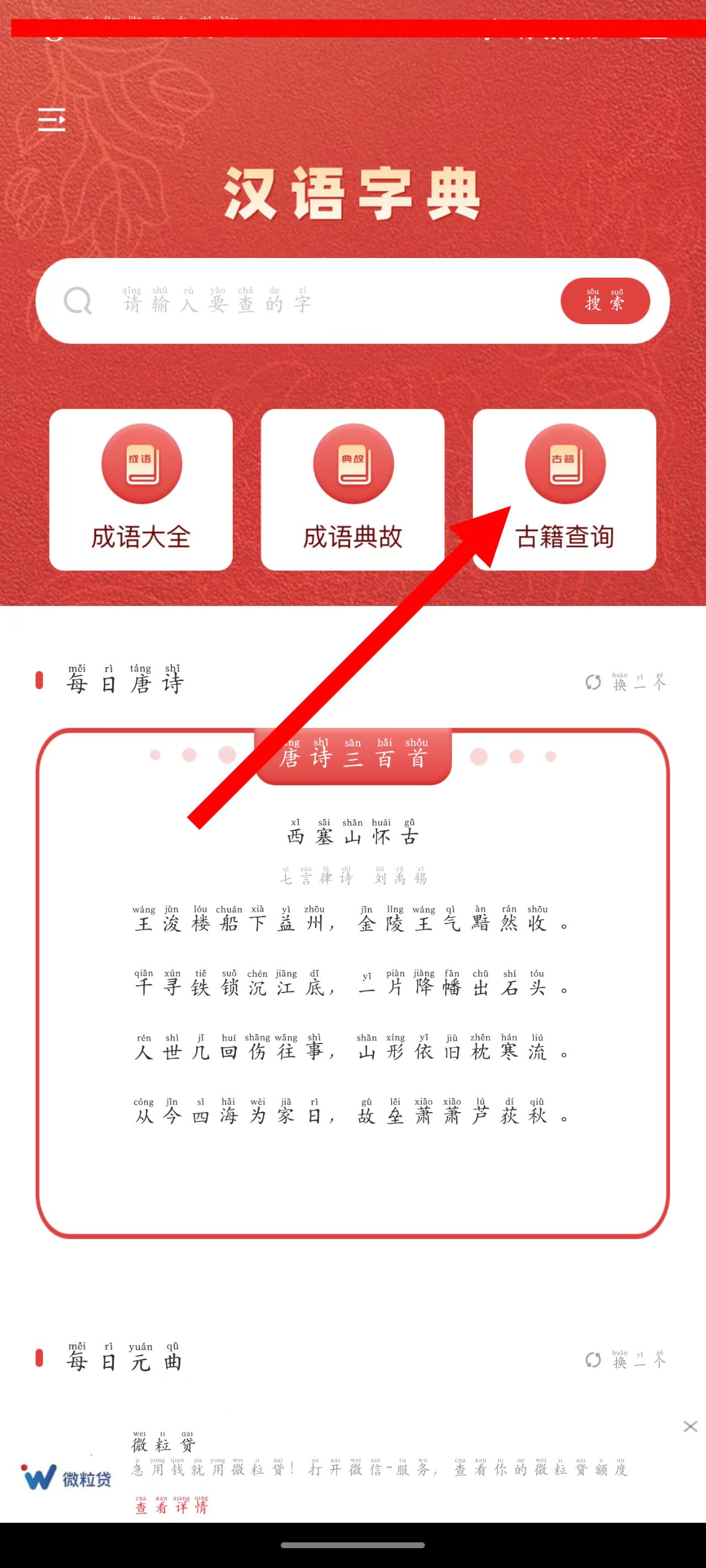The height and width of the screenshot is (1568, 706).
Task: Open the poem card 西塞山怀古
Action: (352, 835)
